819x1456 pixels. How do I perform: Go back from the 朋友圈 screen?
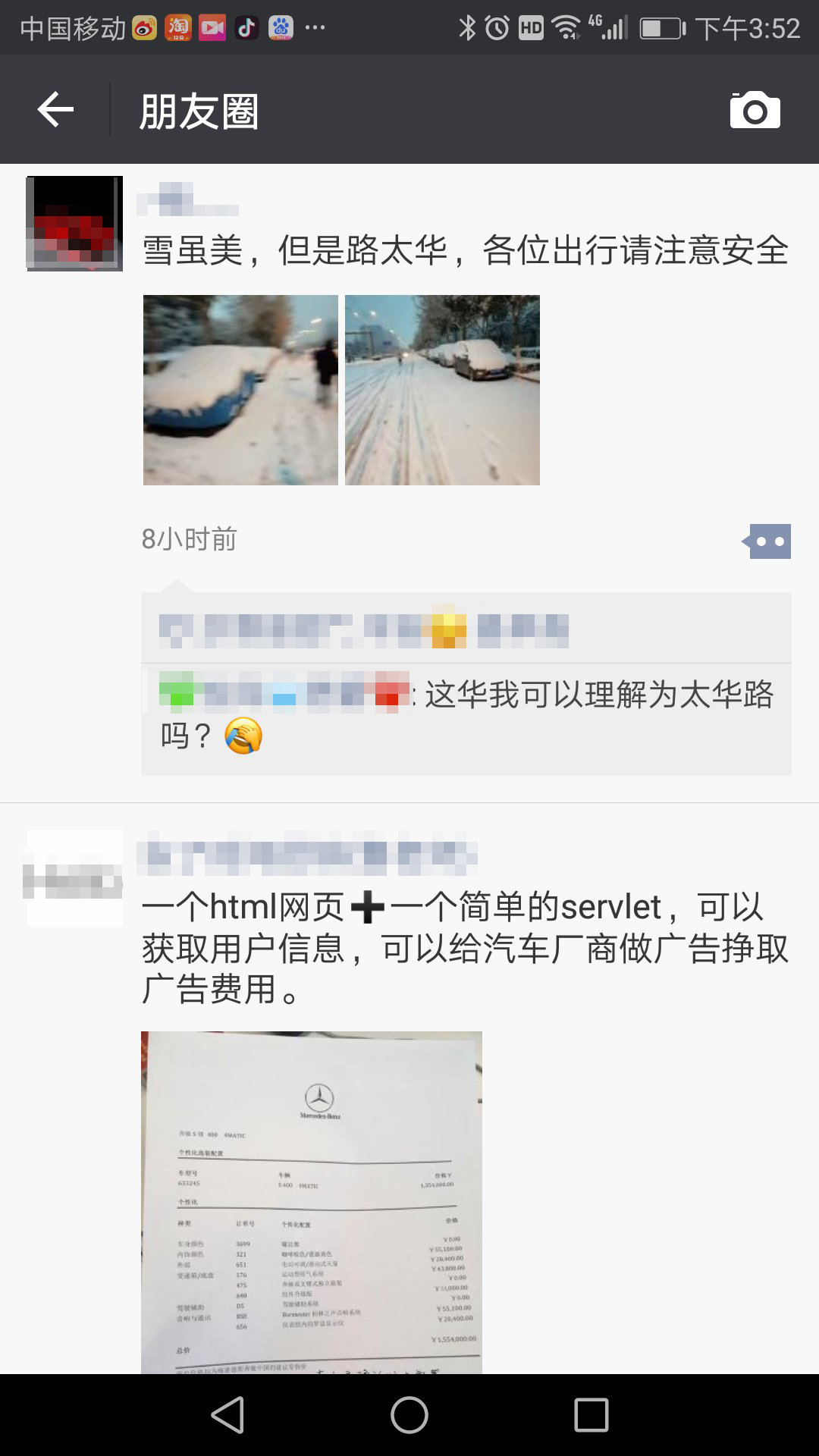(x=55, y=110)
